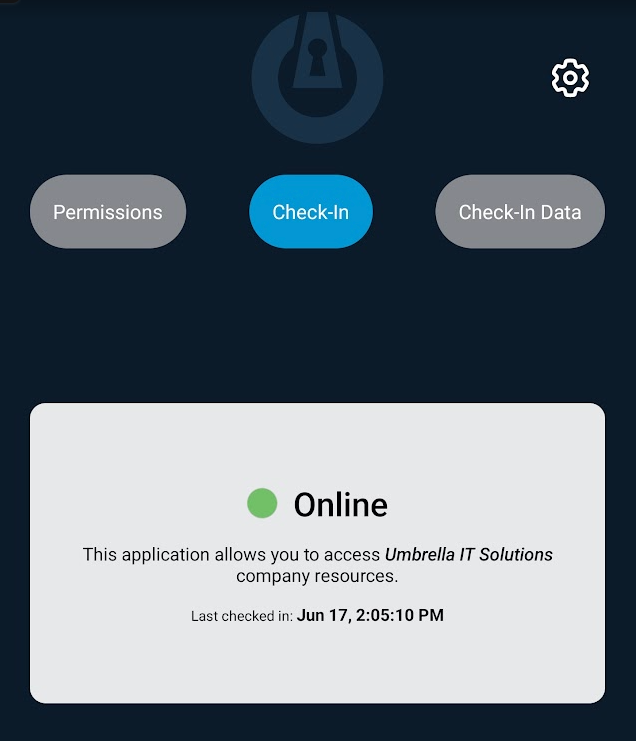Tap the blue Check-In button

pyautogui.click(x=310, y=212)
